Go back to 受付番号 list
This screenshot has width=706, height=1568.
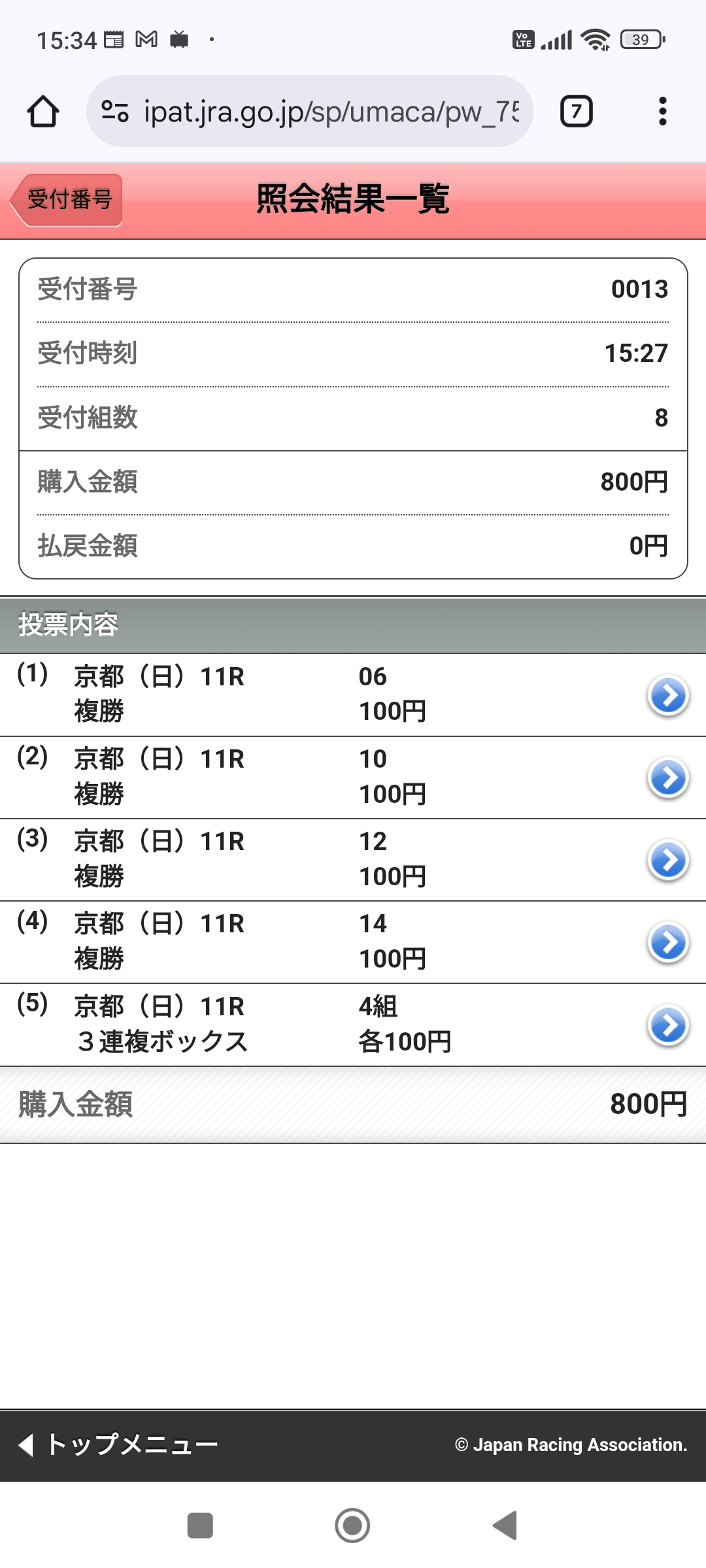click(68, 200)
